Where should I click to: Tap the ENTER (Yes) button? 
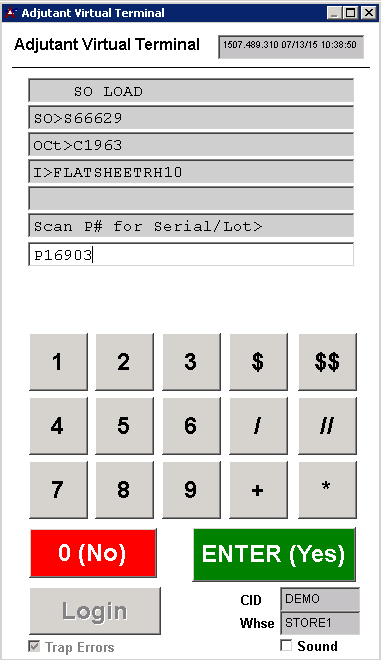[274, 554]
